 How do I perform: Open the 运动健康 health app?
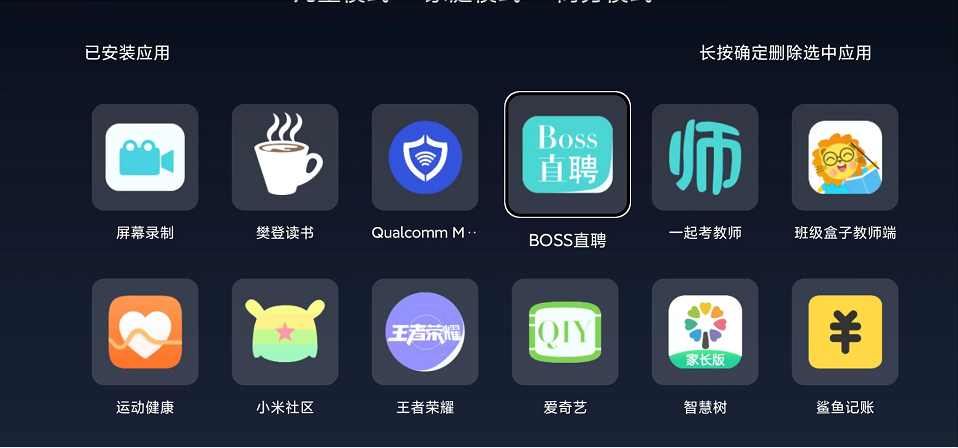[145, 332]
